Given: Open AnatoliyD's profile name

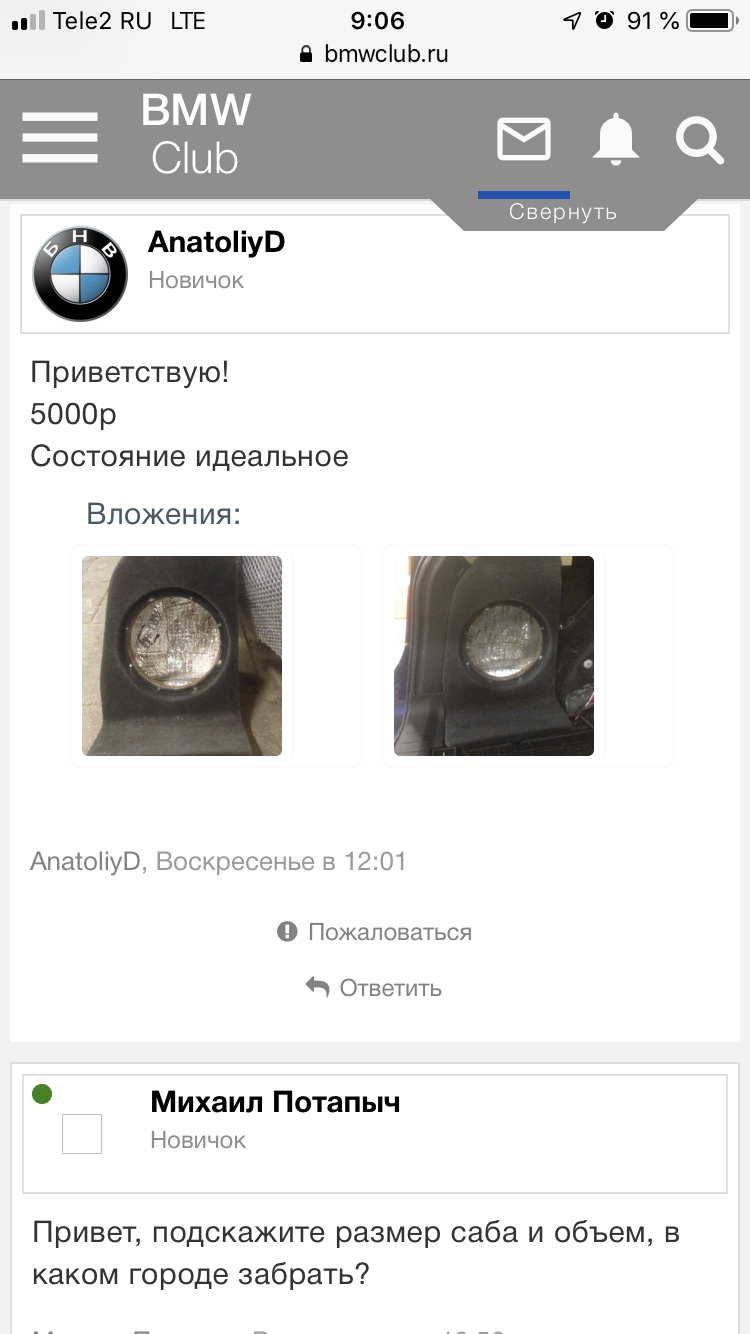Looking at the screenshot, I should click(x=217, y=241).
